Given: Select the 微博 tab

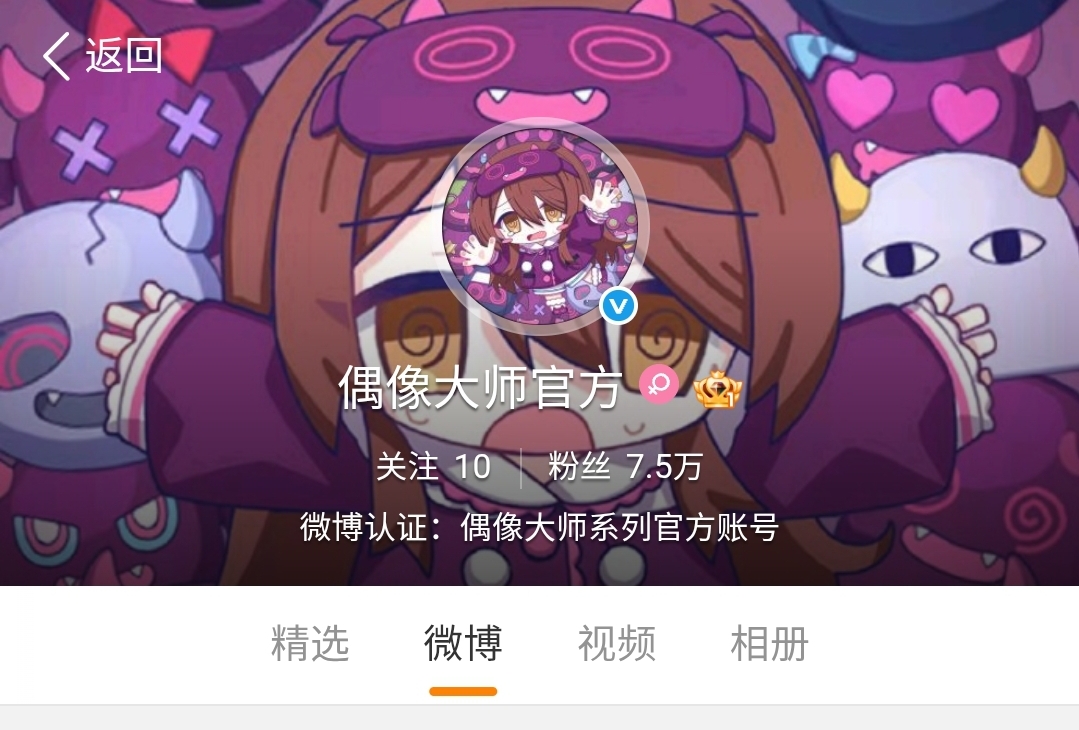Looking at the screenshot, I should click(463, 644).
